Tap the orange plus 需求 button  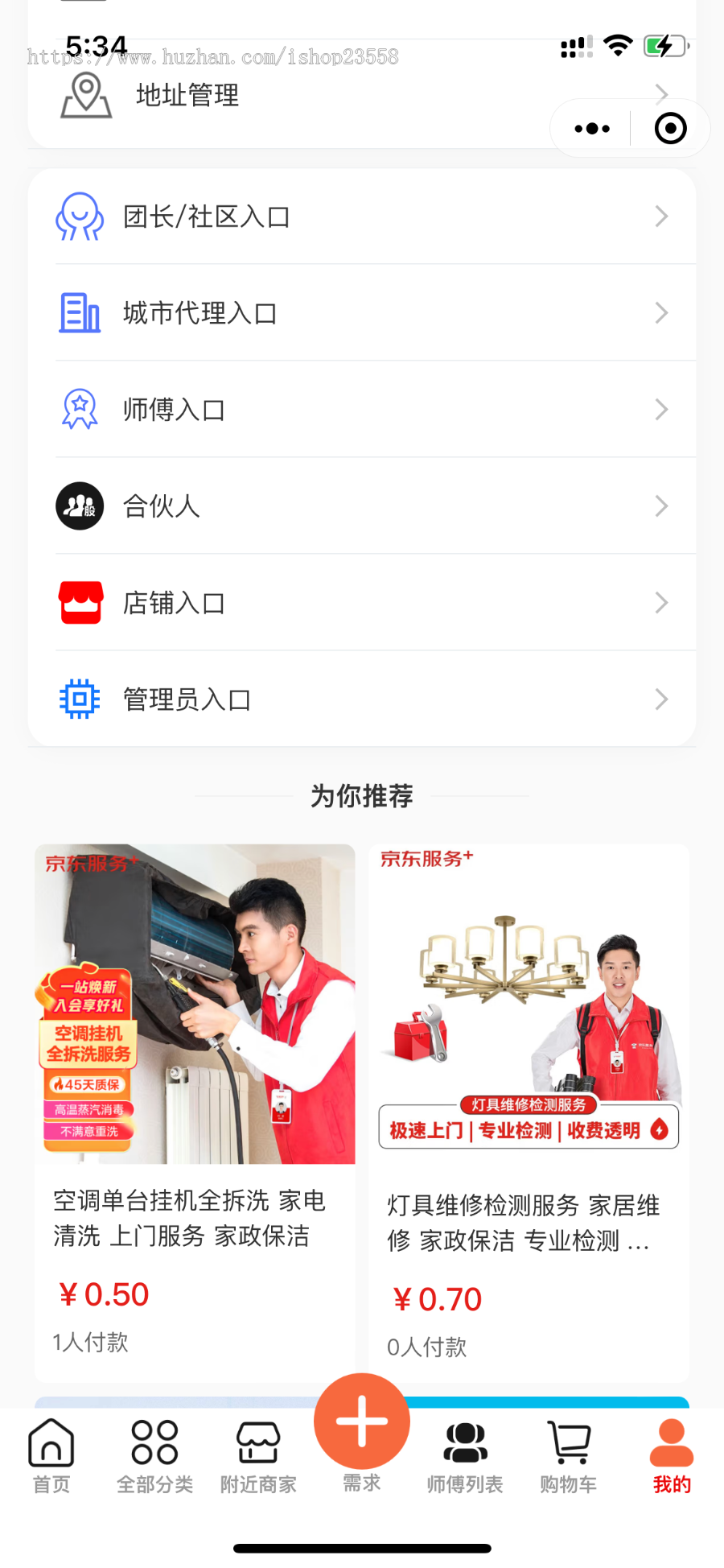pyautogui.click(x=362, y=1422)
